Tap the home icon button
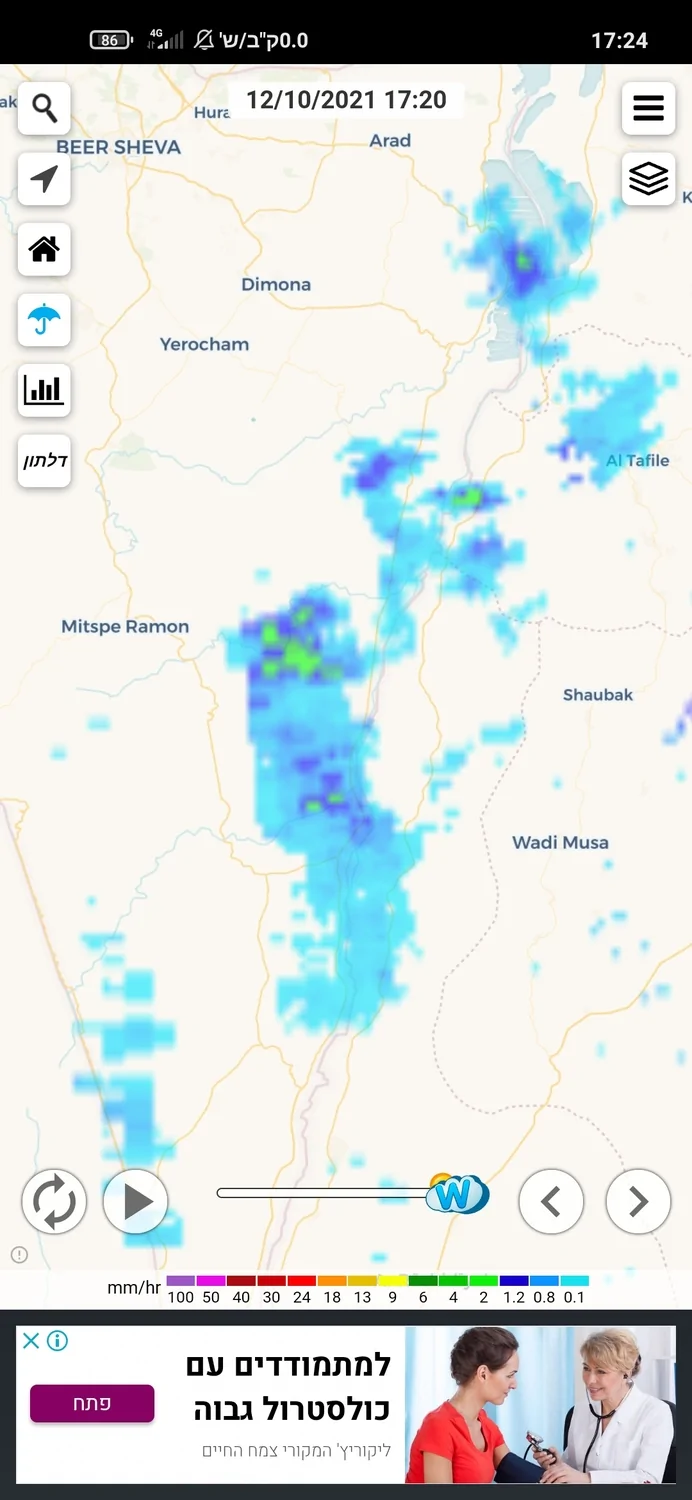Viewport: 692px width, 1500px height. point(44,249)
